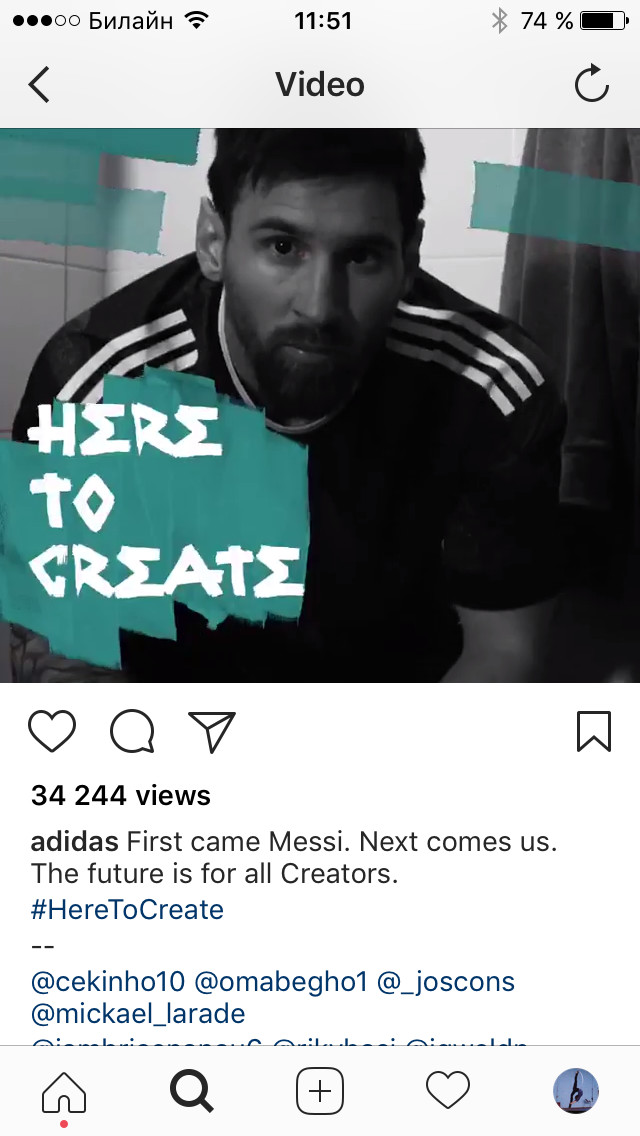Open @cekinho10 profile mention
Screen dimensions: 640x1136
click(107, 981)
